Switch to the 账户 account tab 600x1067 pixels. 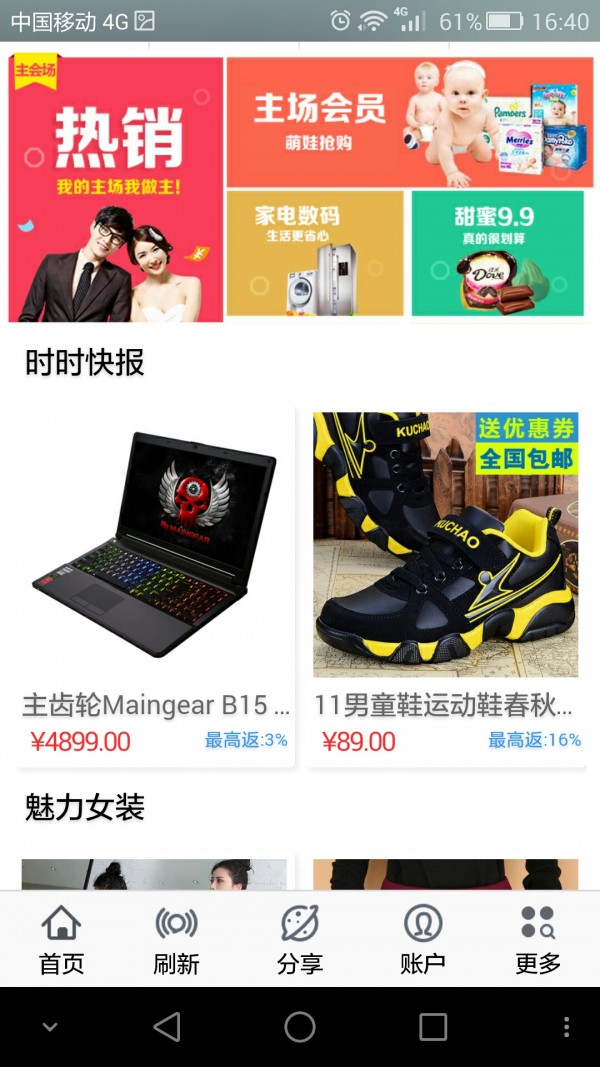(422, 940)
